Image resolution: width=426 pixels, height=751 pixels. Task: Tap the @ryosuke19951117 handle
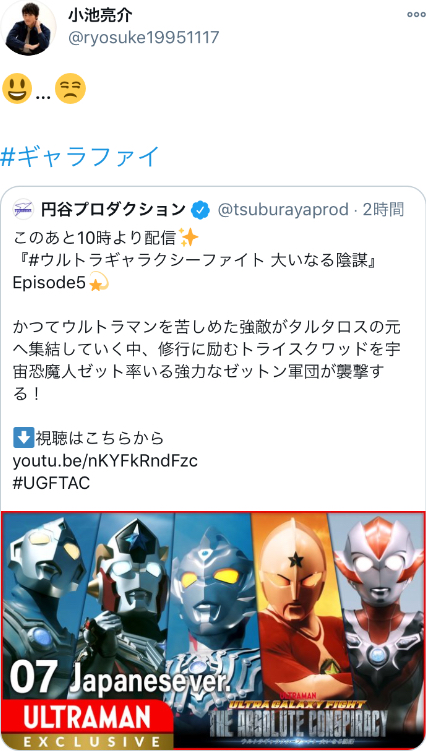tap(144, 37)
